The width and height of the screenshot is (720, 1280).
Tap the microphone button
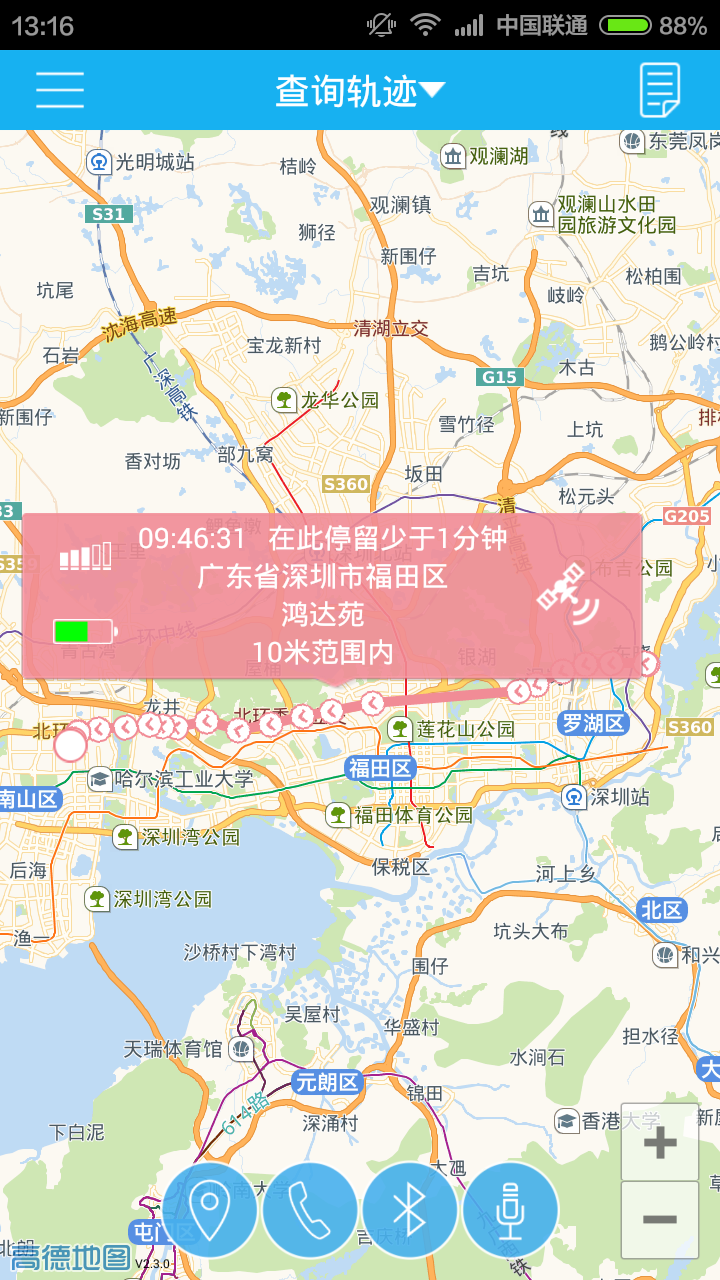(x=510, y=1210)
